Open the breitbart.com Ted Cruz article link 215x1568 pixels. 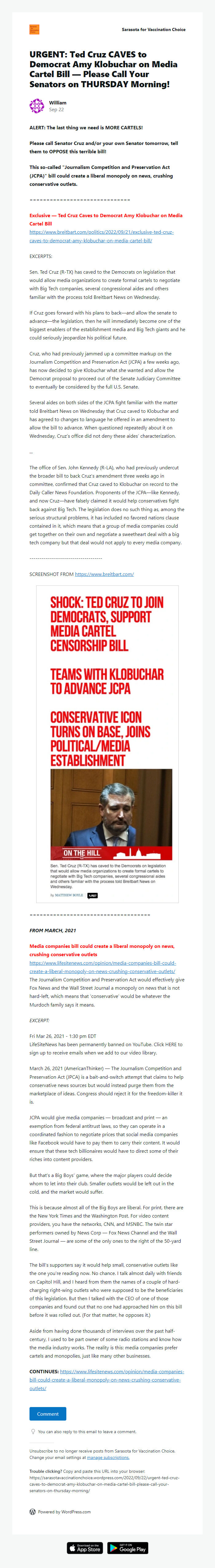point(101,236)
